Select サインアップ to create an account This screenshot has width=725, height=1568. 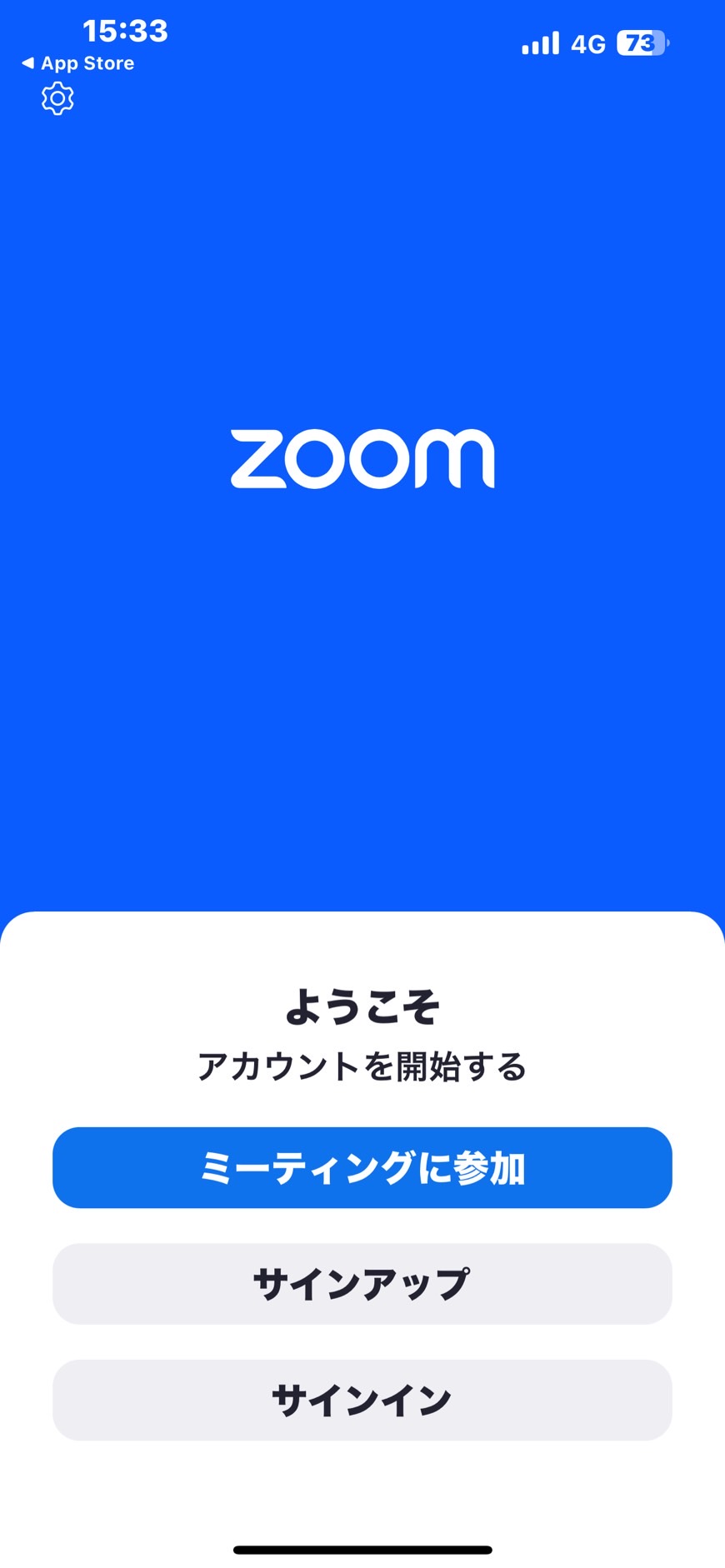click(x=362, y=1284)
